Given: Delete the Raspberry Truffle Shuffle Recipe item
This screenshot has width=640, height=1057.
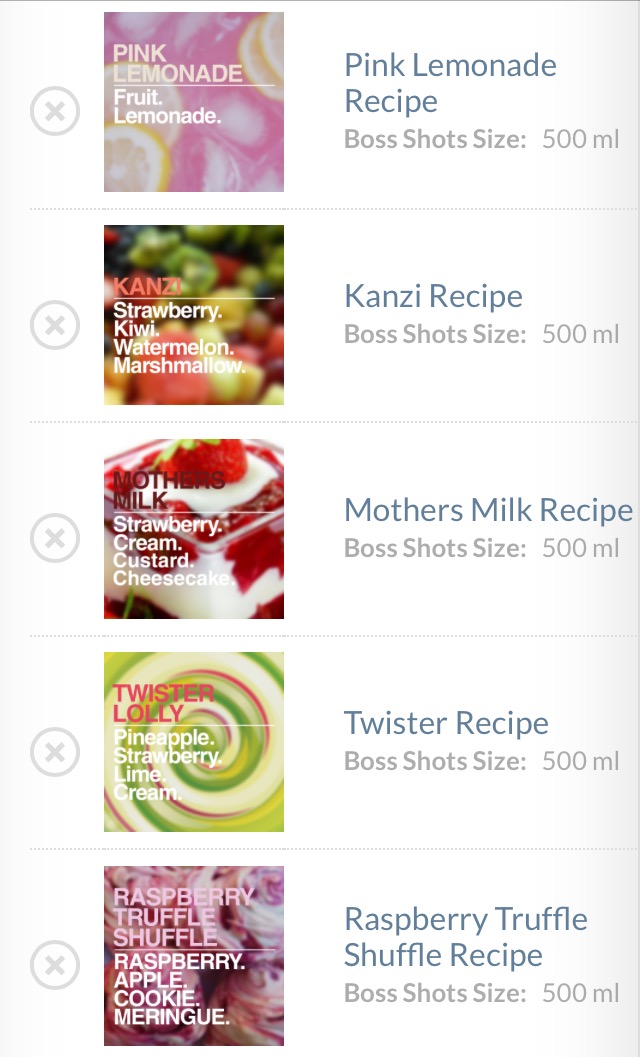Looking at the screenshot, I should (x=55, y=965).
